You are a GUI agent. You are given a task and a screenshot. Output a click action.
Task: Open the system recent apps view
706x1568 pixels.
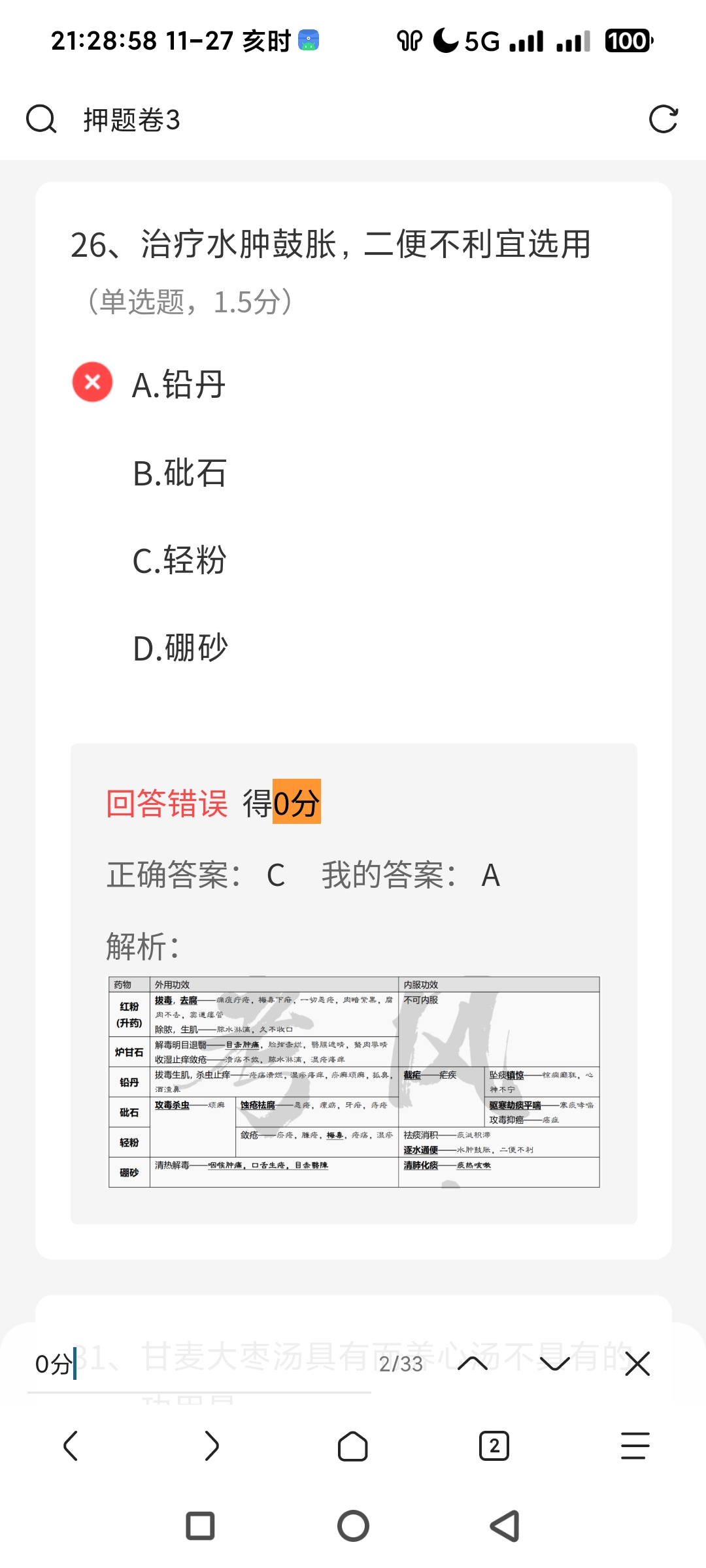(200, 1526)
